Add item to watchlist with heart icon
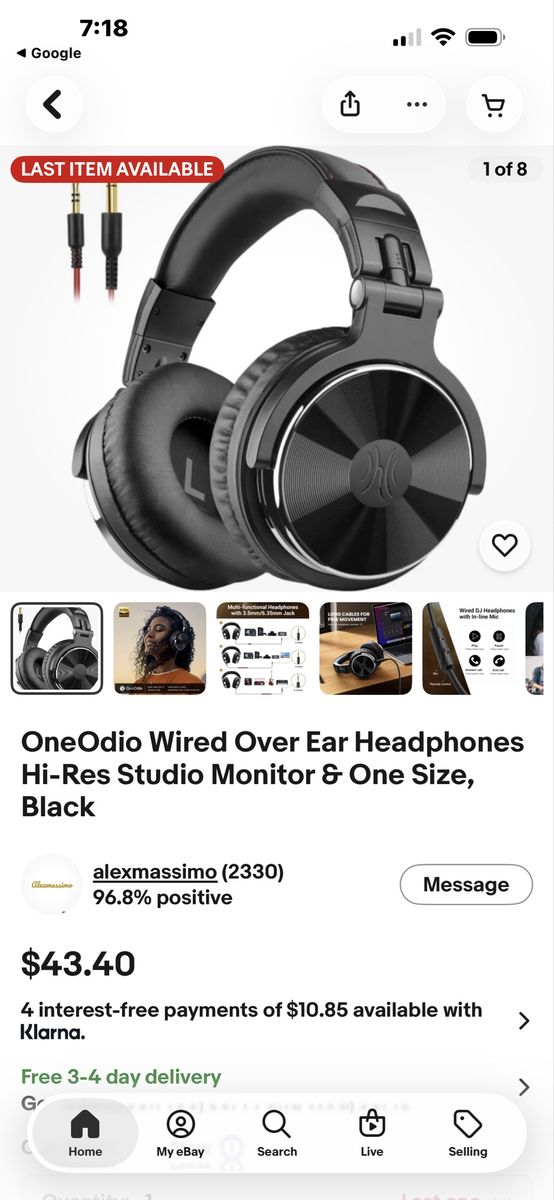This screenshot has height=1200, width=554. pos(504,545)
